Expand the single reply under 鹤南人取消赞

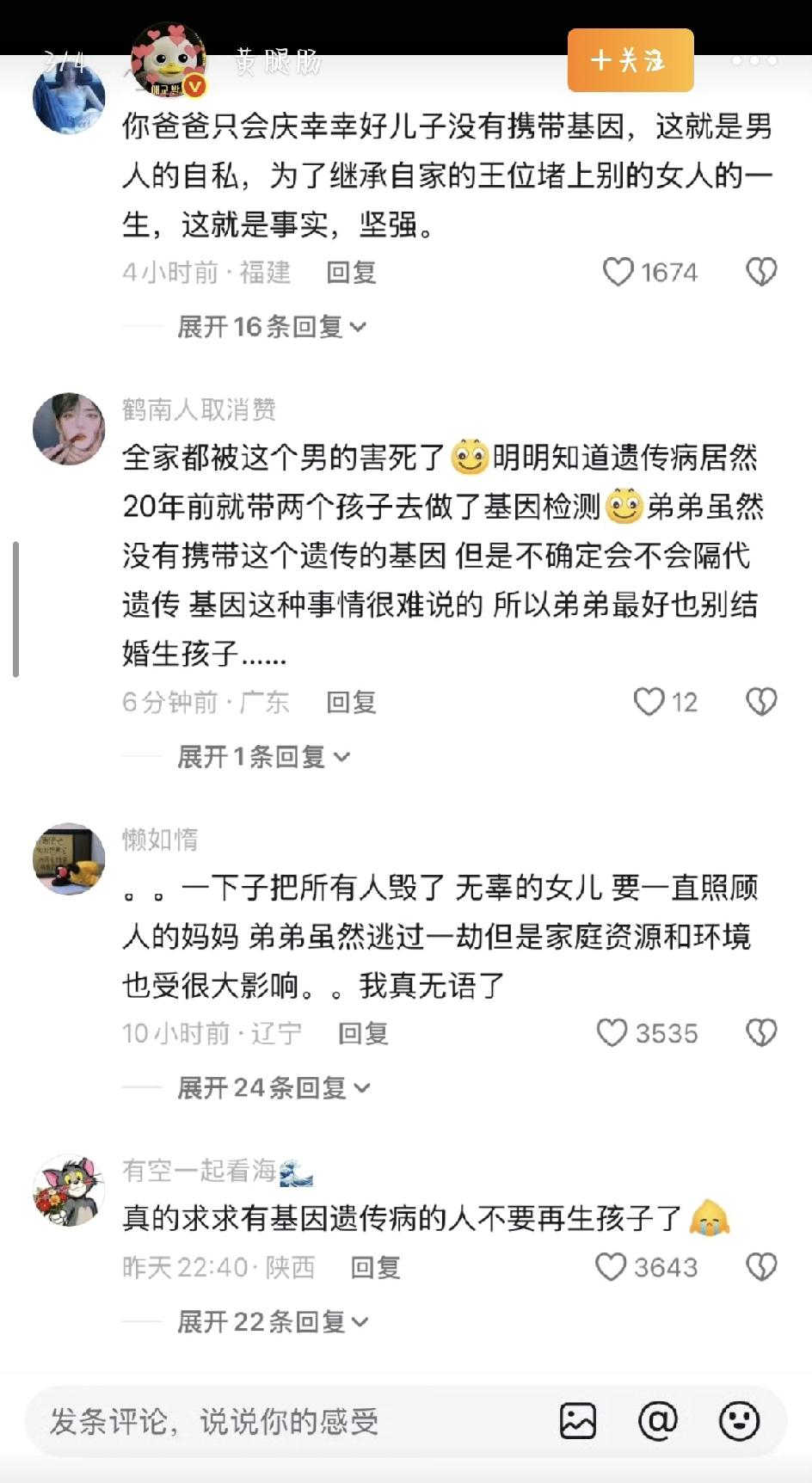point(254,755)
